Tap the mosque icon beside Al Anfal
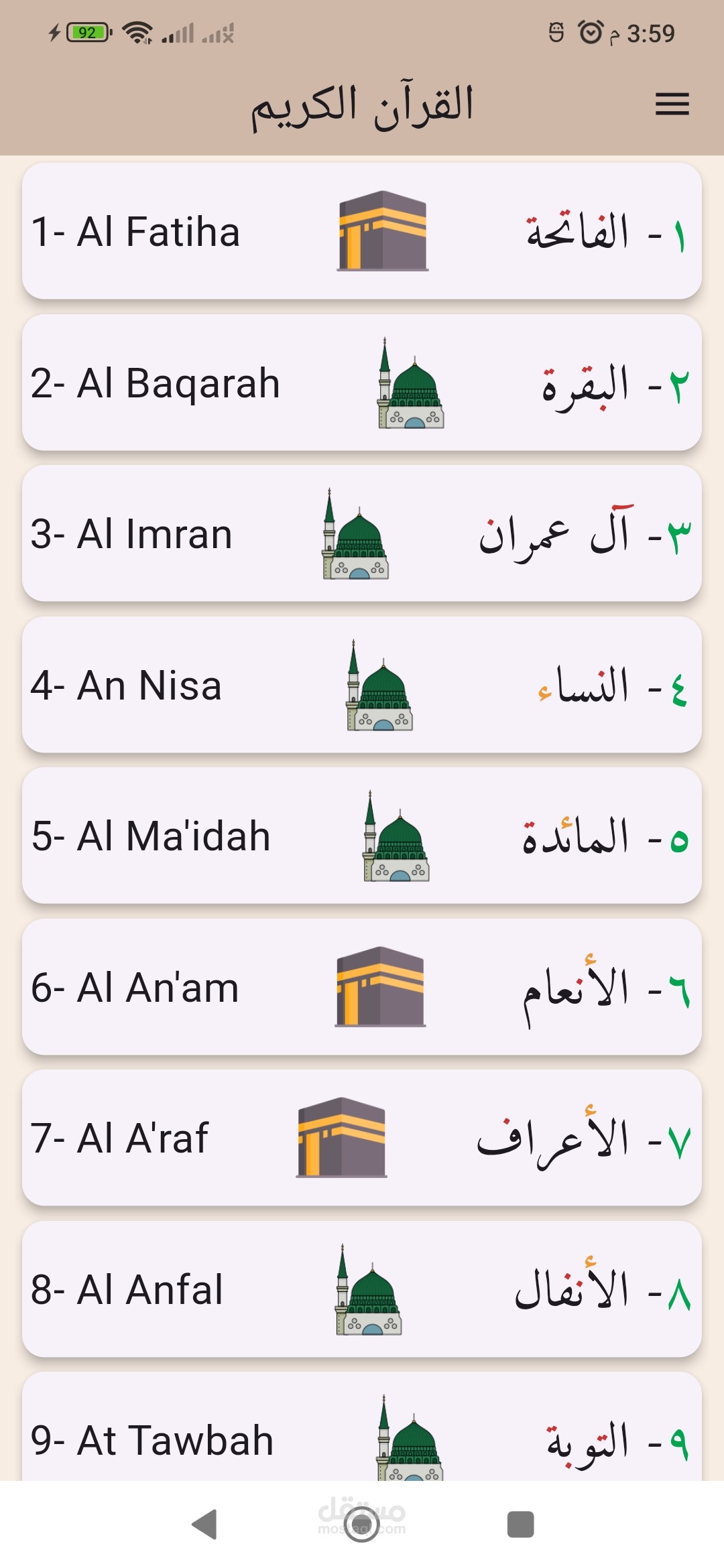This screenshot has height=1568, width=724. [x=365, y=1289]
